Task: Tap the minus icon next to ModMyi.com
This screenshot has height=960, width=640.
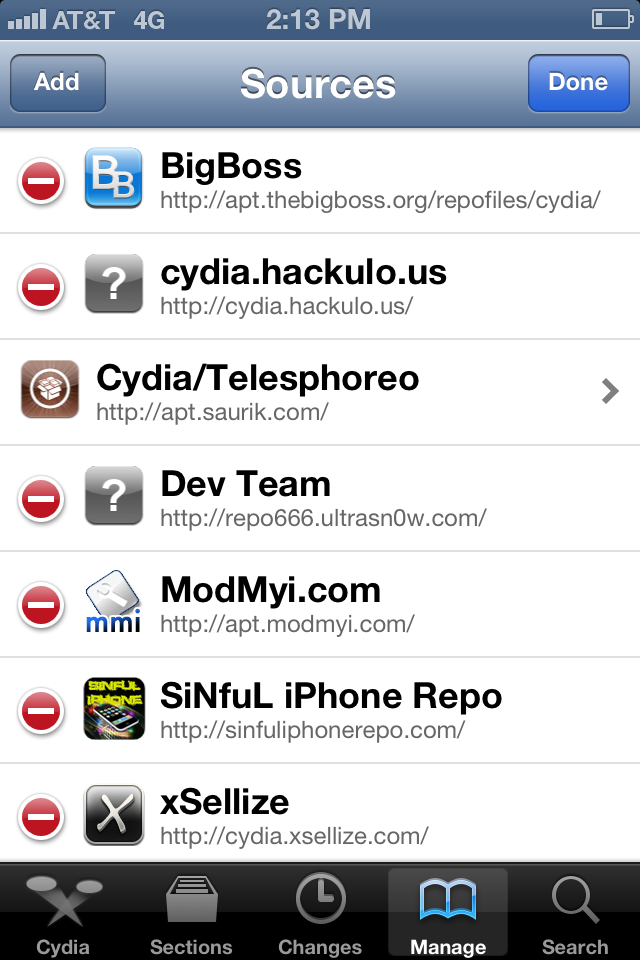Action: 41,605
